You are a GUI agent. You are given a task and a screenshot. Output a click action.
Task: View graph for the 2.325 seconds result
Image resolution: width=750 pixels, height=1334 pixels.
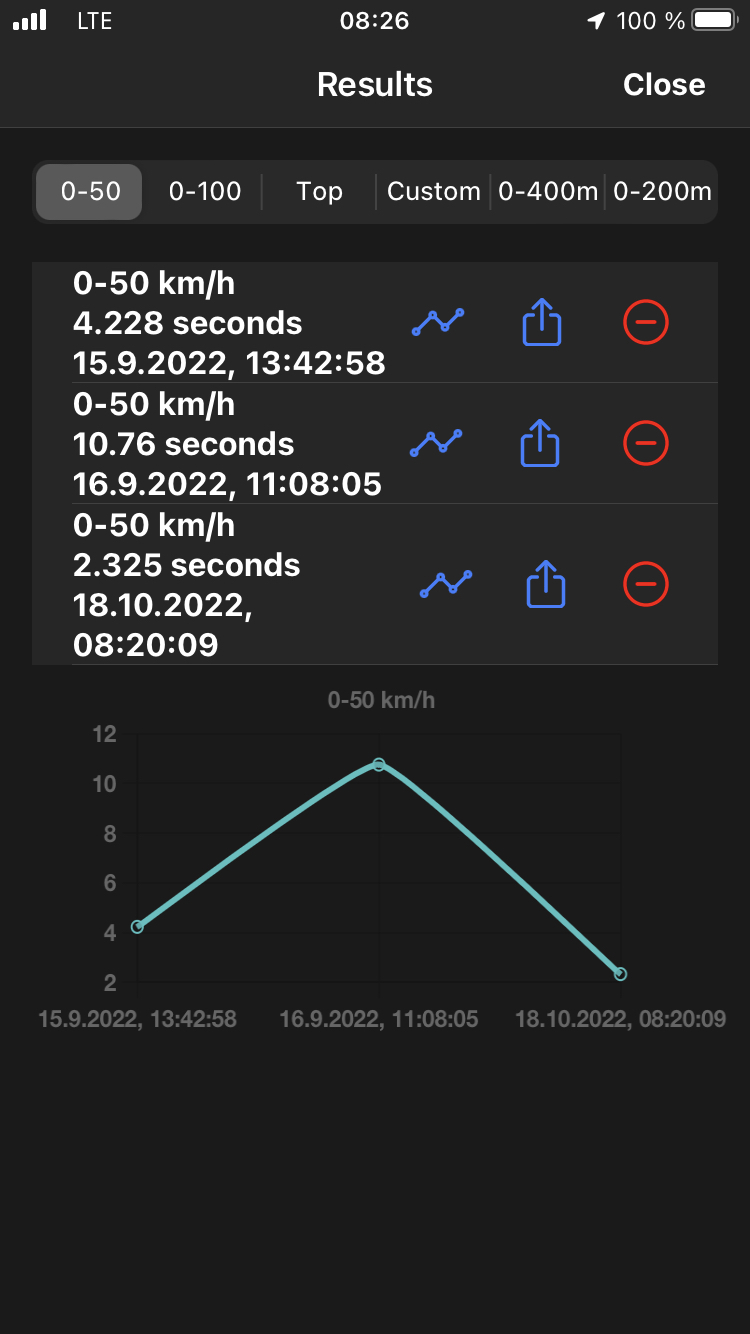pyautogui.click(x=445, y=584)
